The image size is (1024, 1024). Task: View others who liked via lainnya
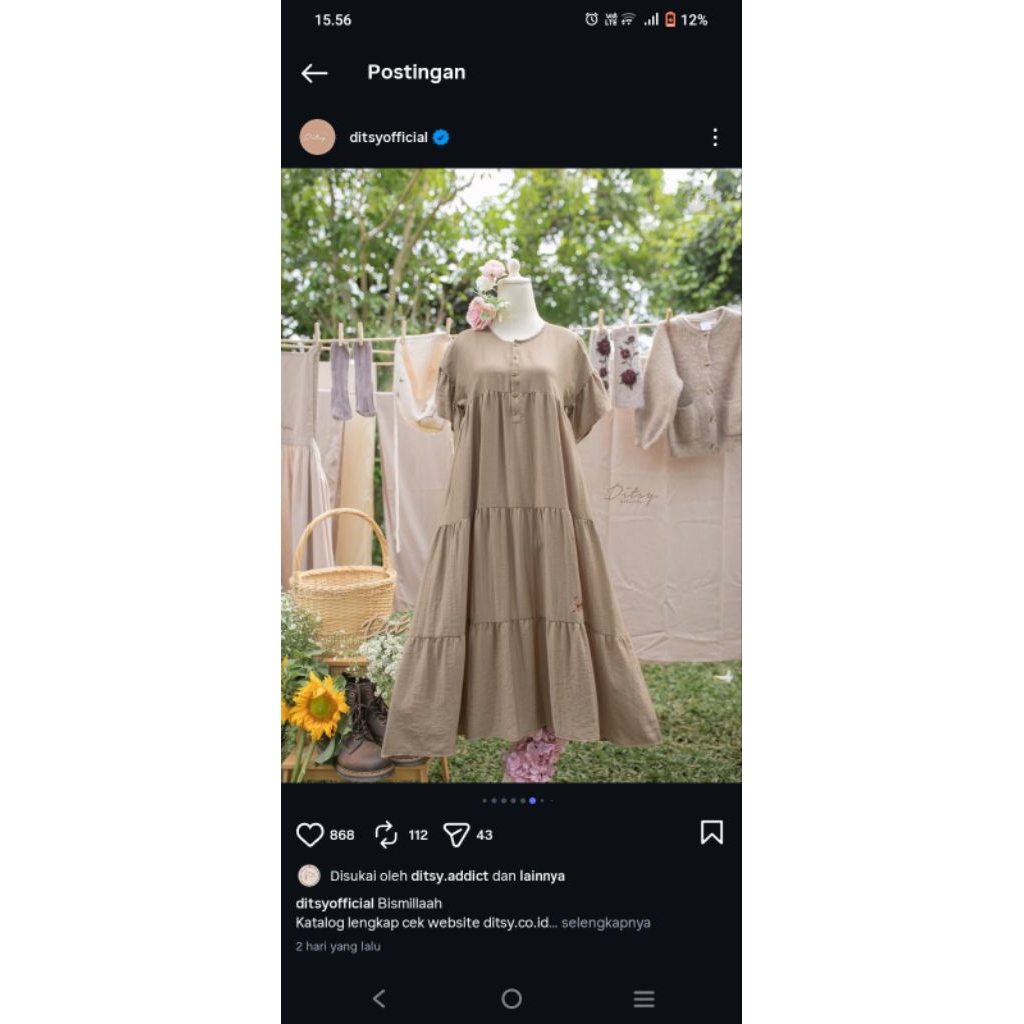pyautogui.click(x=542, y=876)
